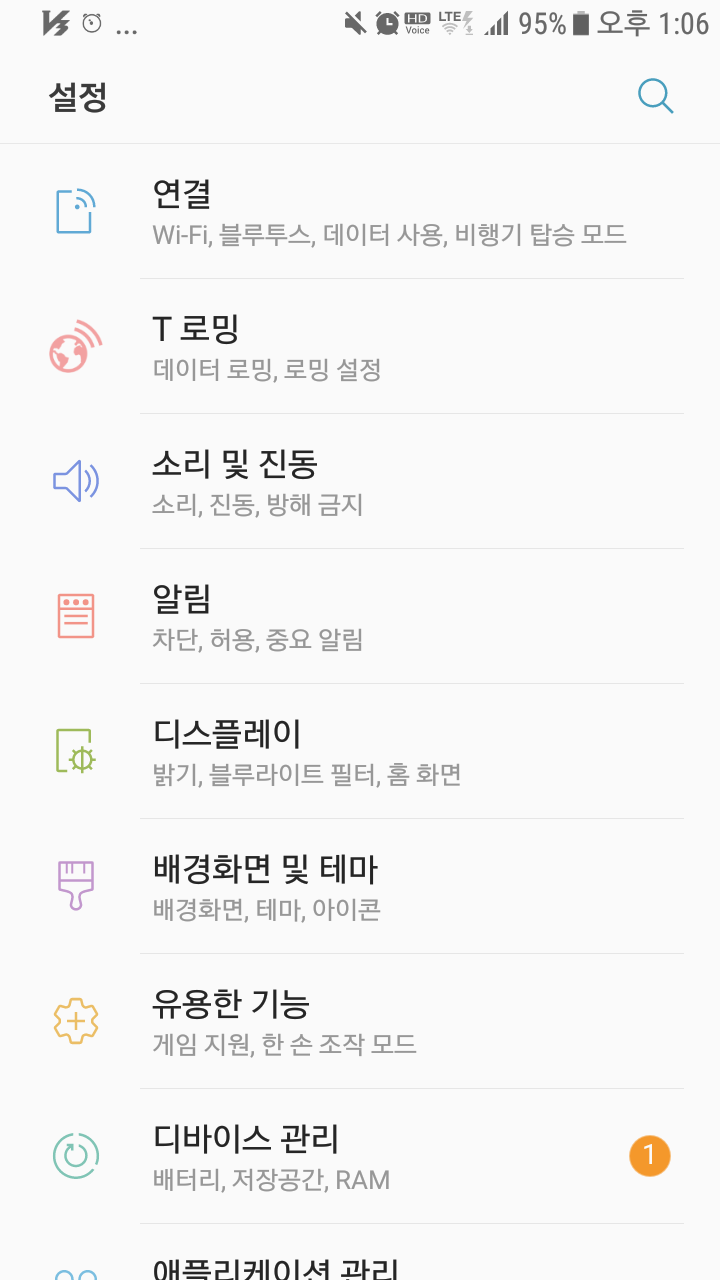Open 디스플레이 settings

(x=360, y=752)
